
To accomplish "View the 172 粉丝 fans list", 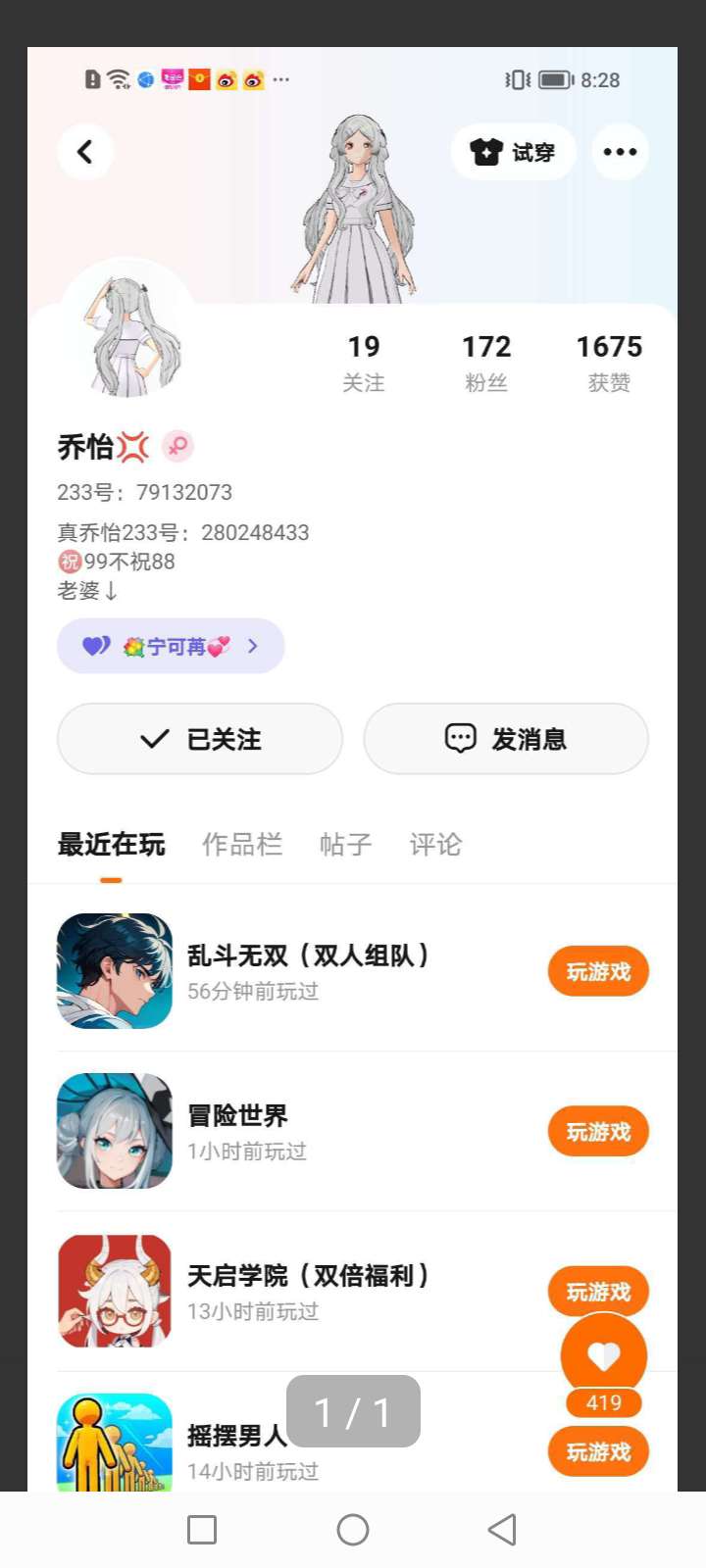I will 486,363.
